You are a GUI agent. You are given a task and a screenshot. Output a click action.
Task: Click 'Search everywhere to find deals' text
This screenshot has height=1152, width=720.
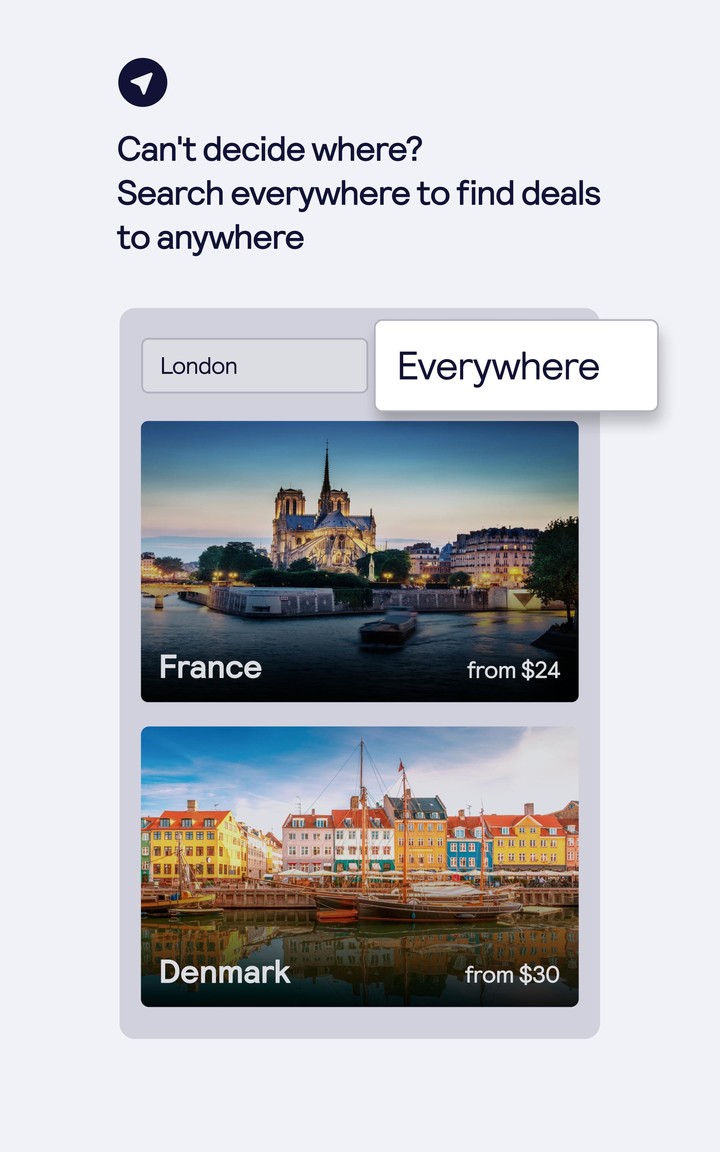358,193
